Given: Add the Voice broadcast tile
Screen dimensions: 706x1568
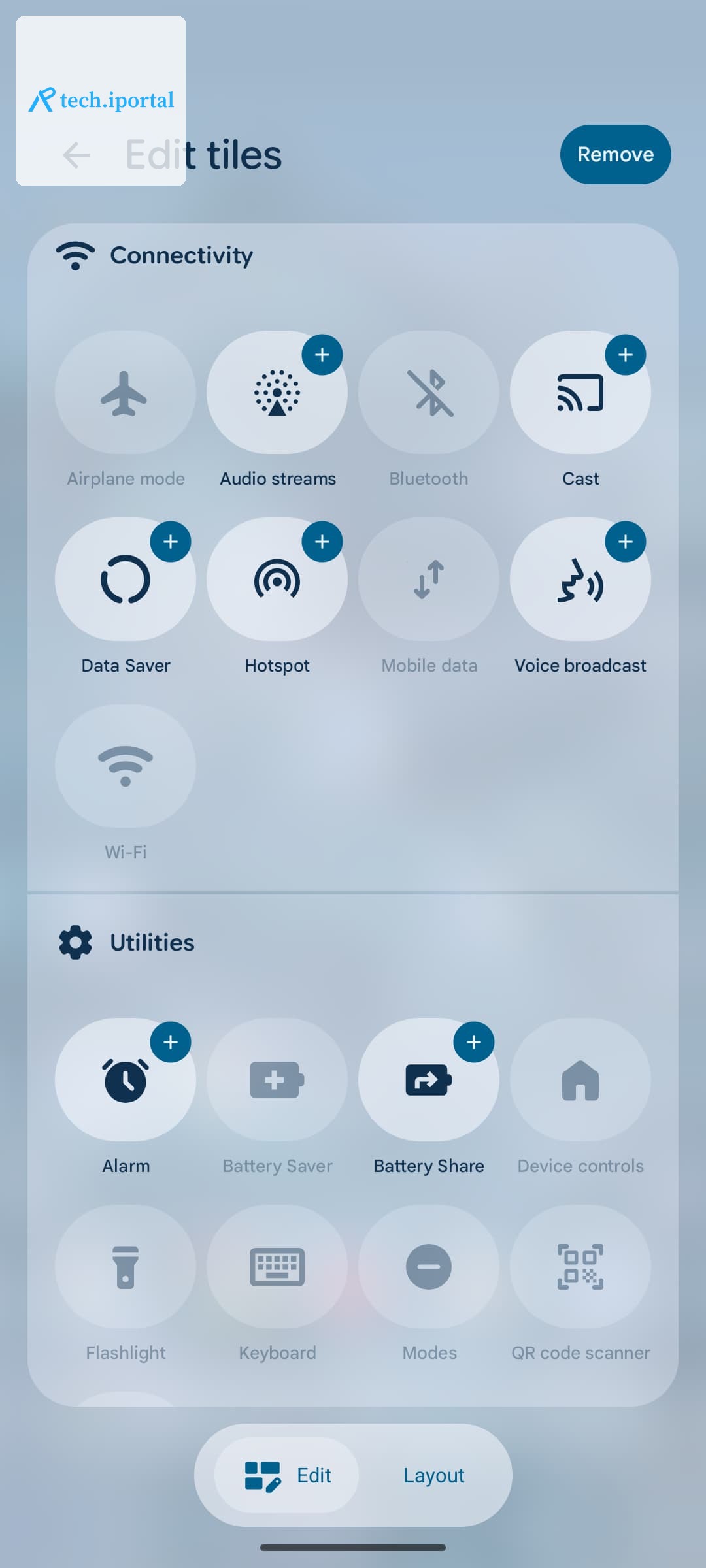Looking at the screenshot, I should pyautogui.click(x=626, y=542).
